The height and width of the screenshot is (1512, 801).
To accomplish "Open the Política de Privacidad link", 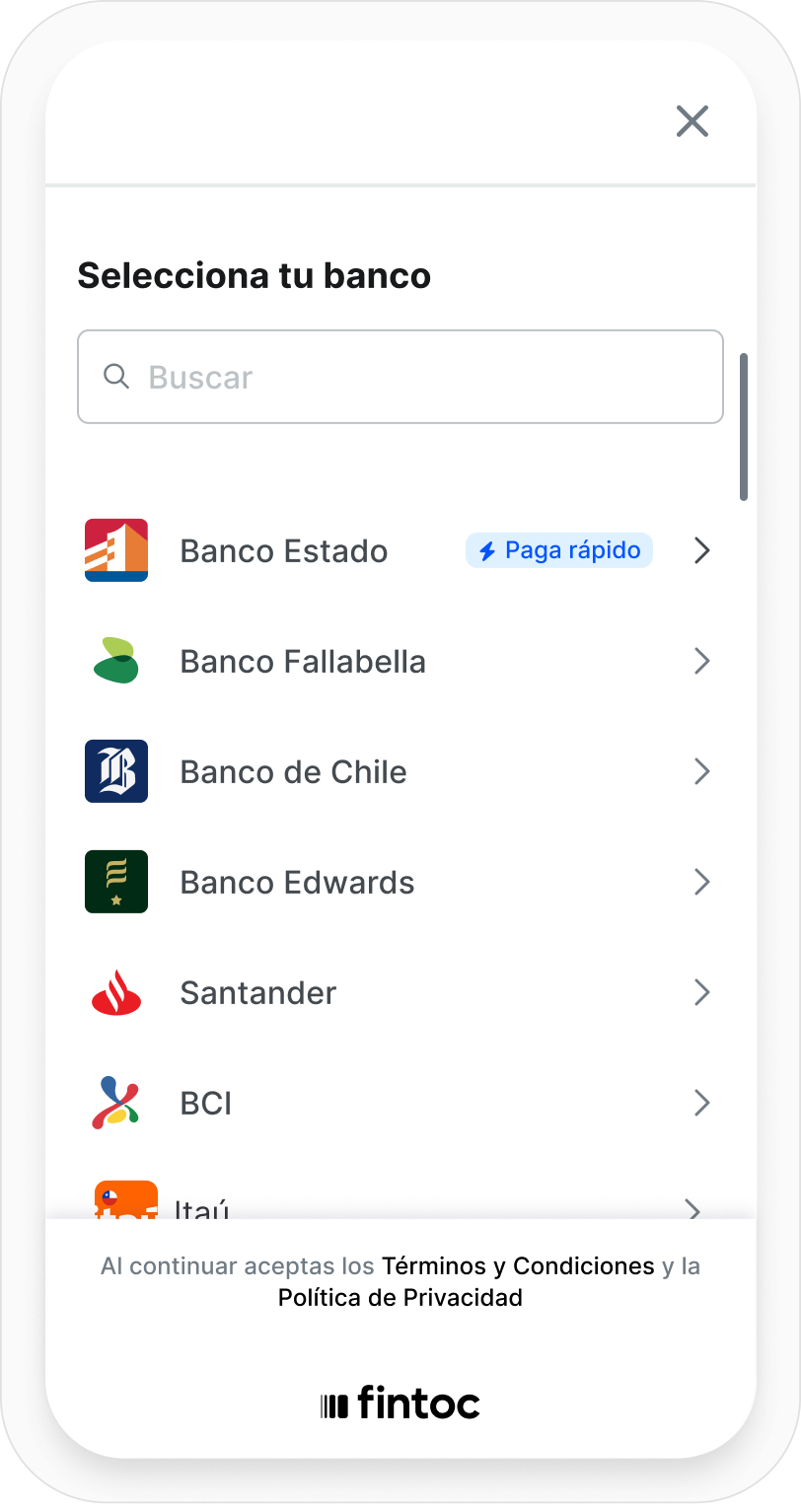I will pos(400,1298).
